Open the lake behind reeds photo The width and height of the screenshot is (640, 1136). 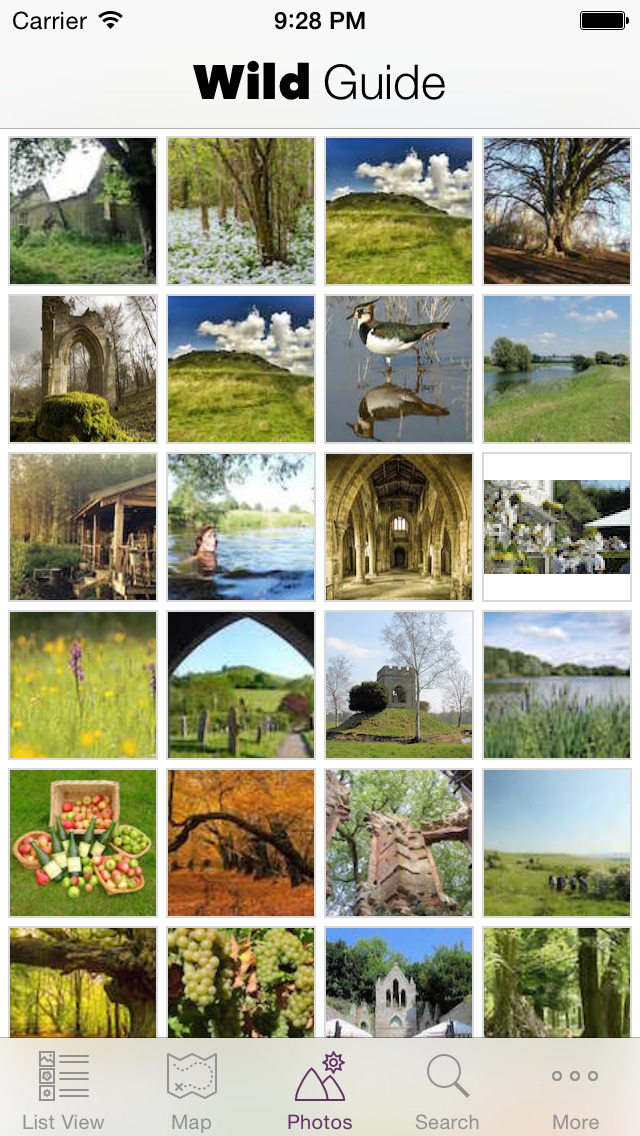(x=557, y=684)
